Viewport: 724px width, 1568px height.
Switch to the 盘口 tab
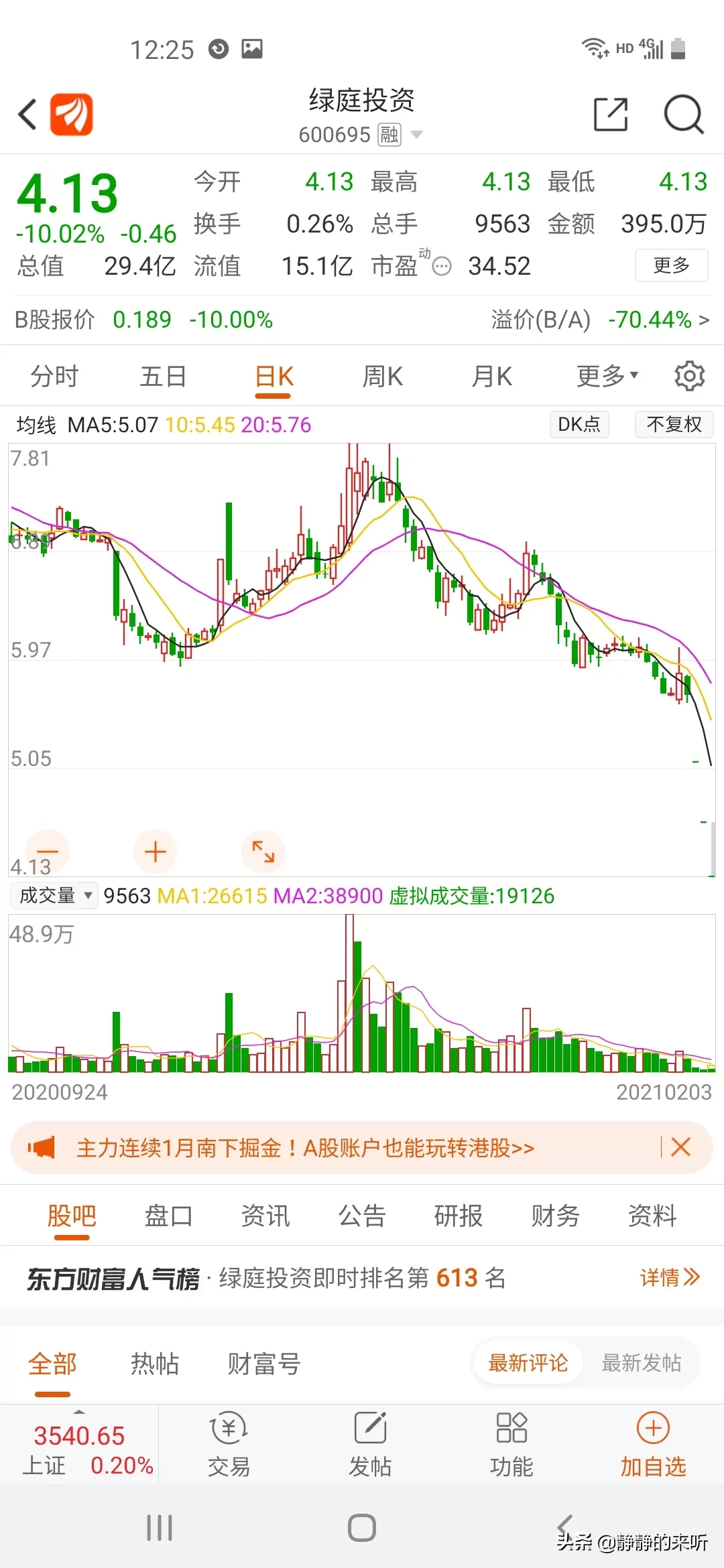click(168, 1216)
